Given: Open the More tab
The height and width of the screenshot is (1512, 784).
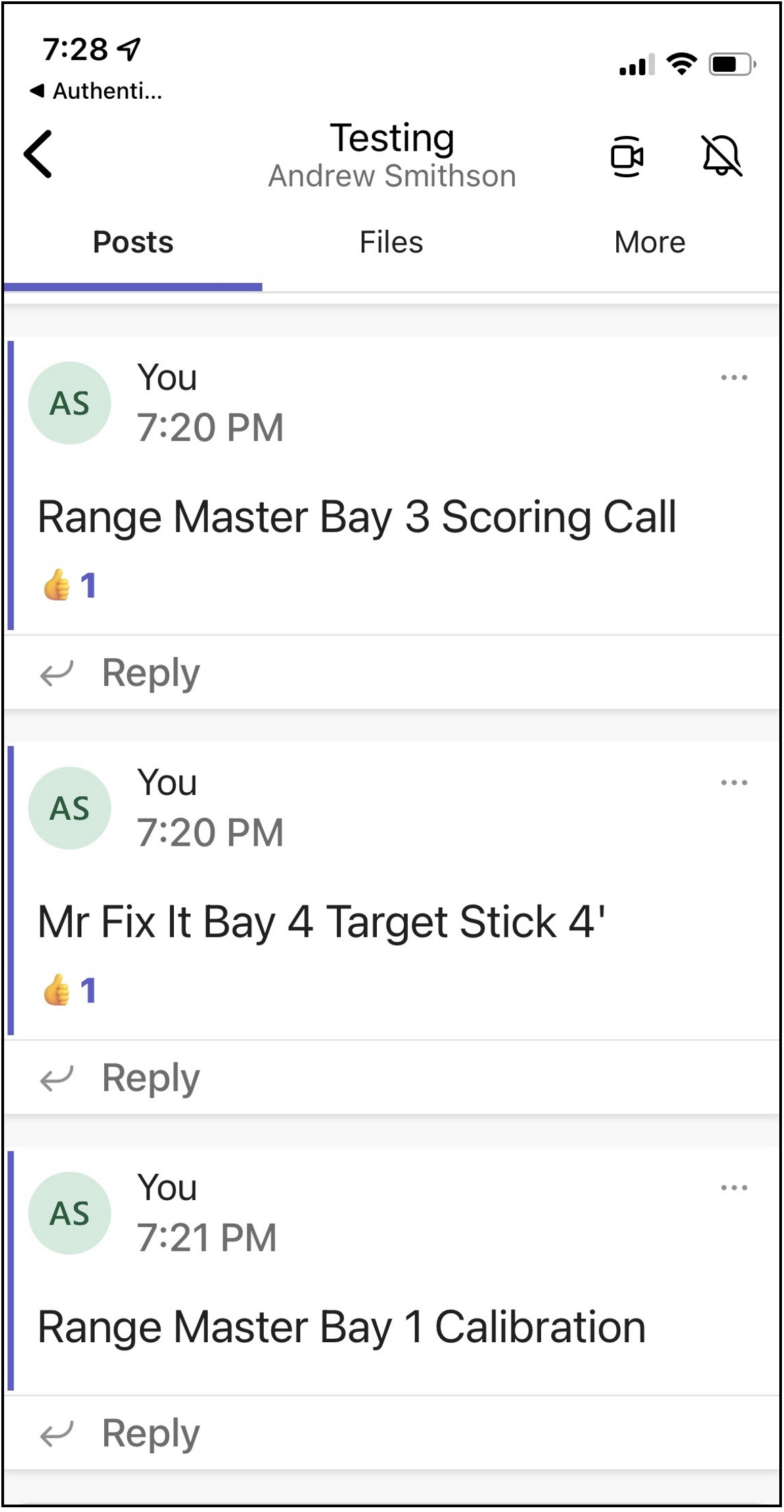Looking at the screenshot, I should [649, 242].
